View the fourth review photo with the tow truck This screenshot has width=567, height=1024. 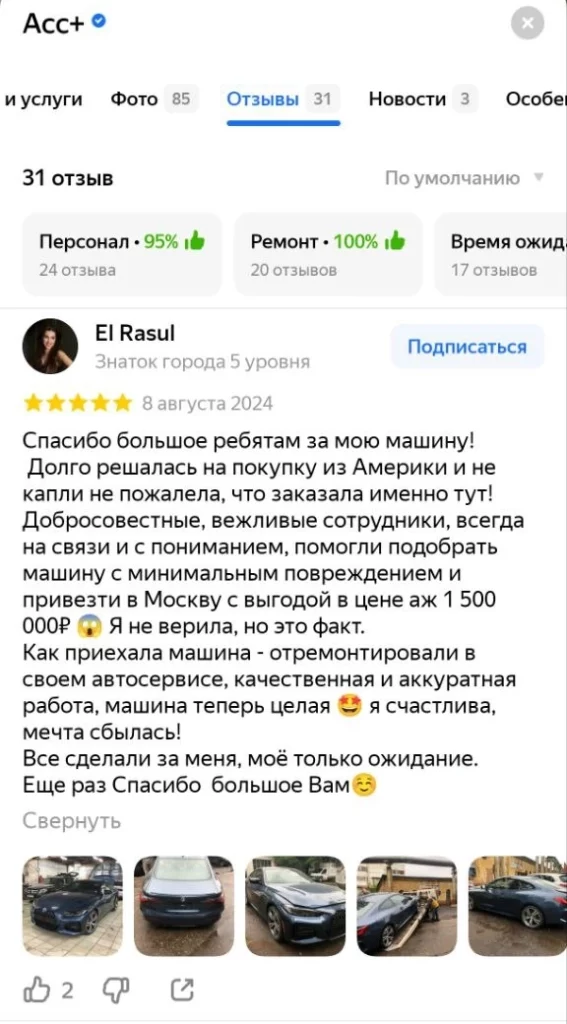pos(406,906)
